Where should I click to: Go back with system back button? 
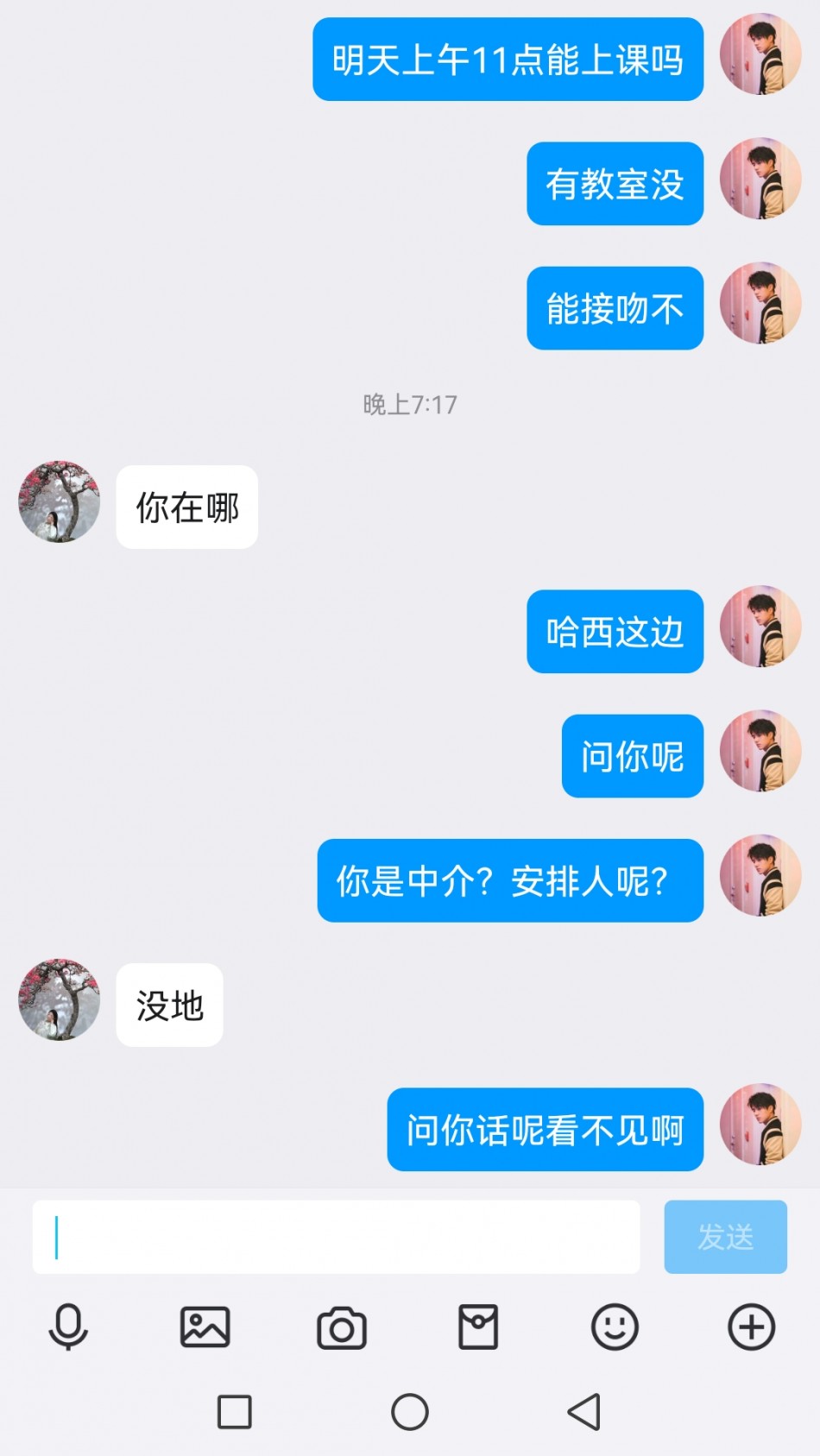[584, 1412]
